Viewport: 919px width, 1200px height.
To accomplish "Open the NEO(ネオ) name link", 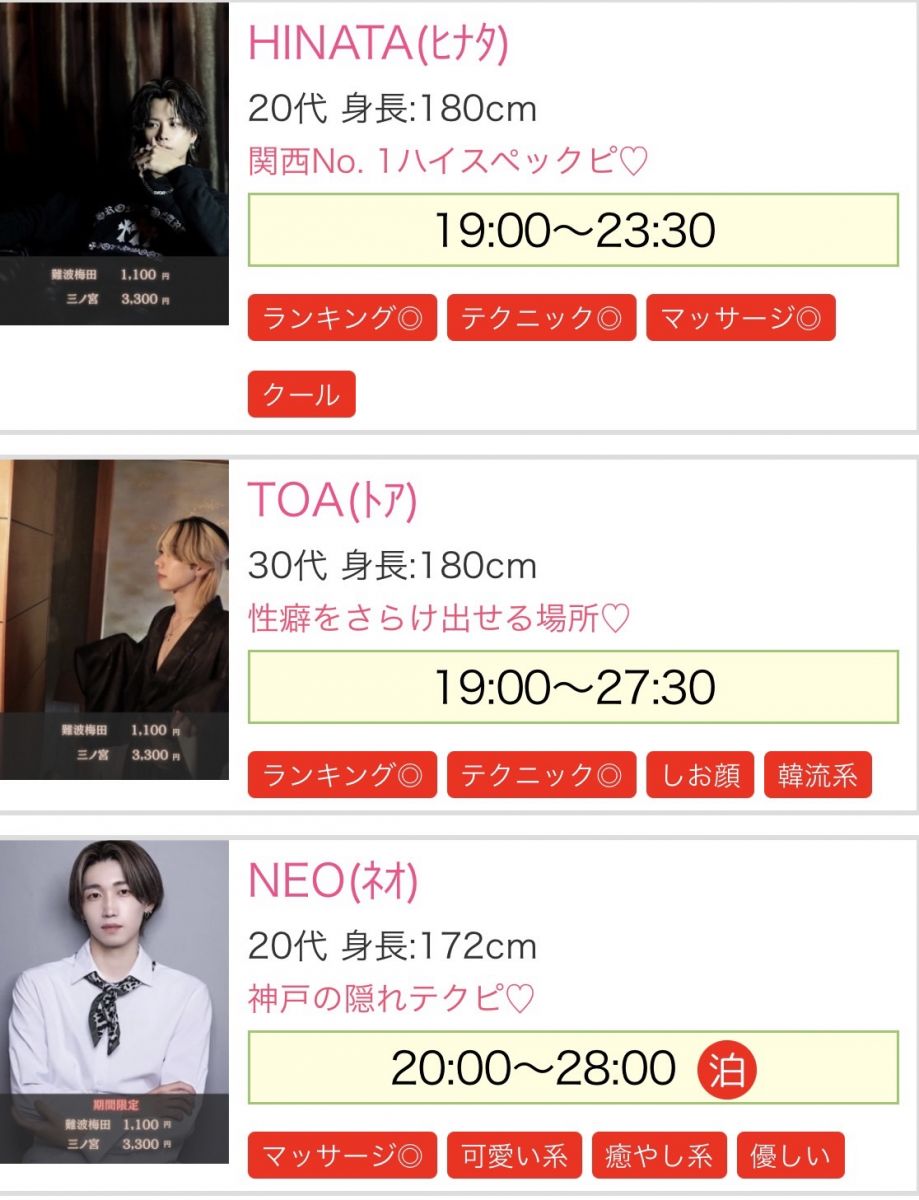I will click(332, 882).
